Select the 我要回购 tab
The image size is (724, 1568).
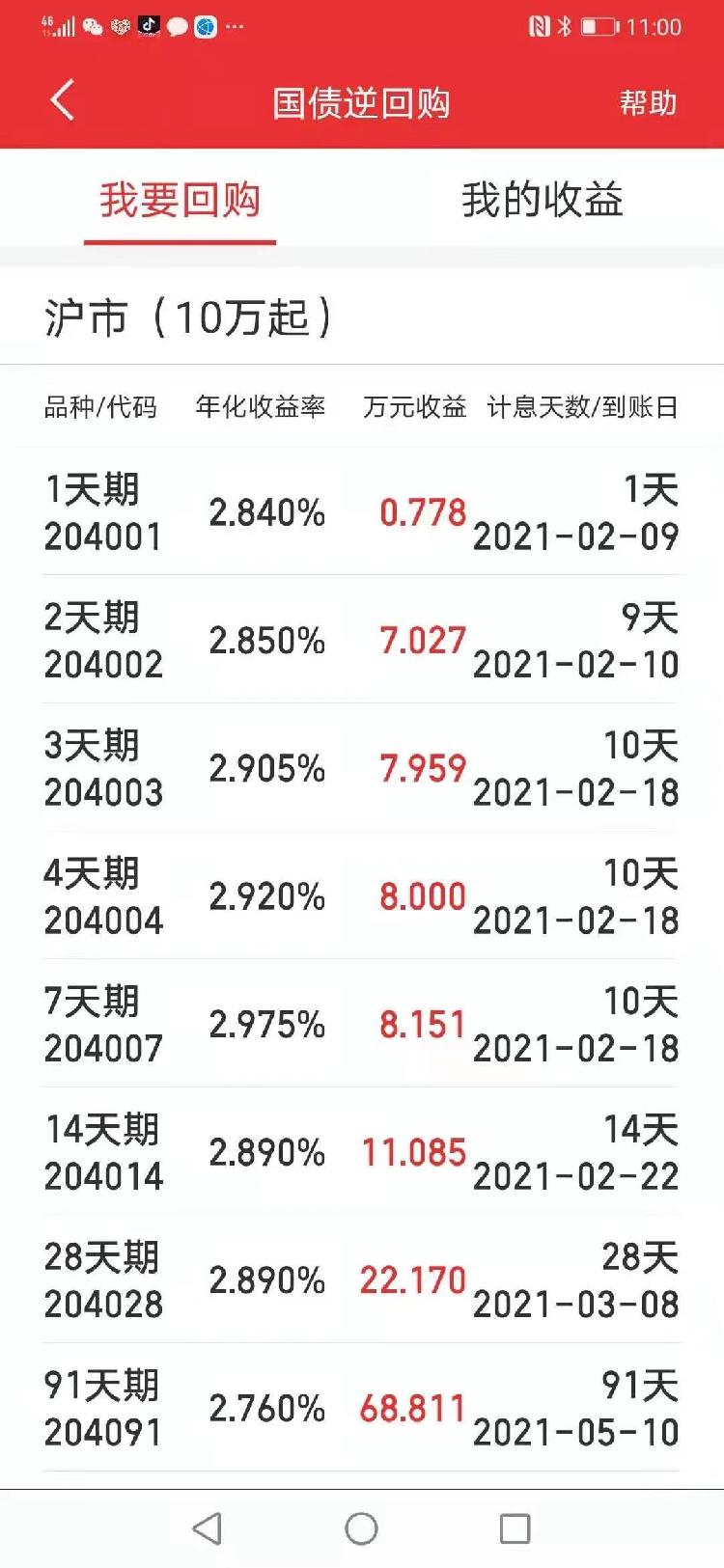[x=180, y=200]
